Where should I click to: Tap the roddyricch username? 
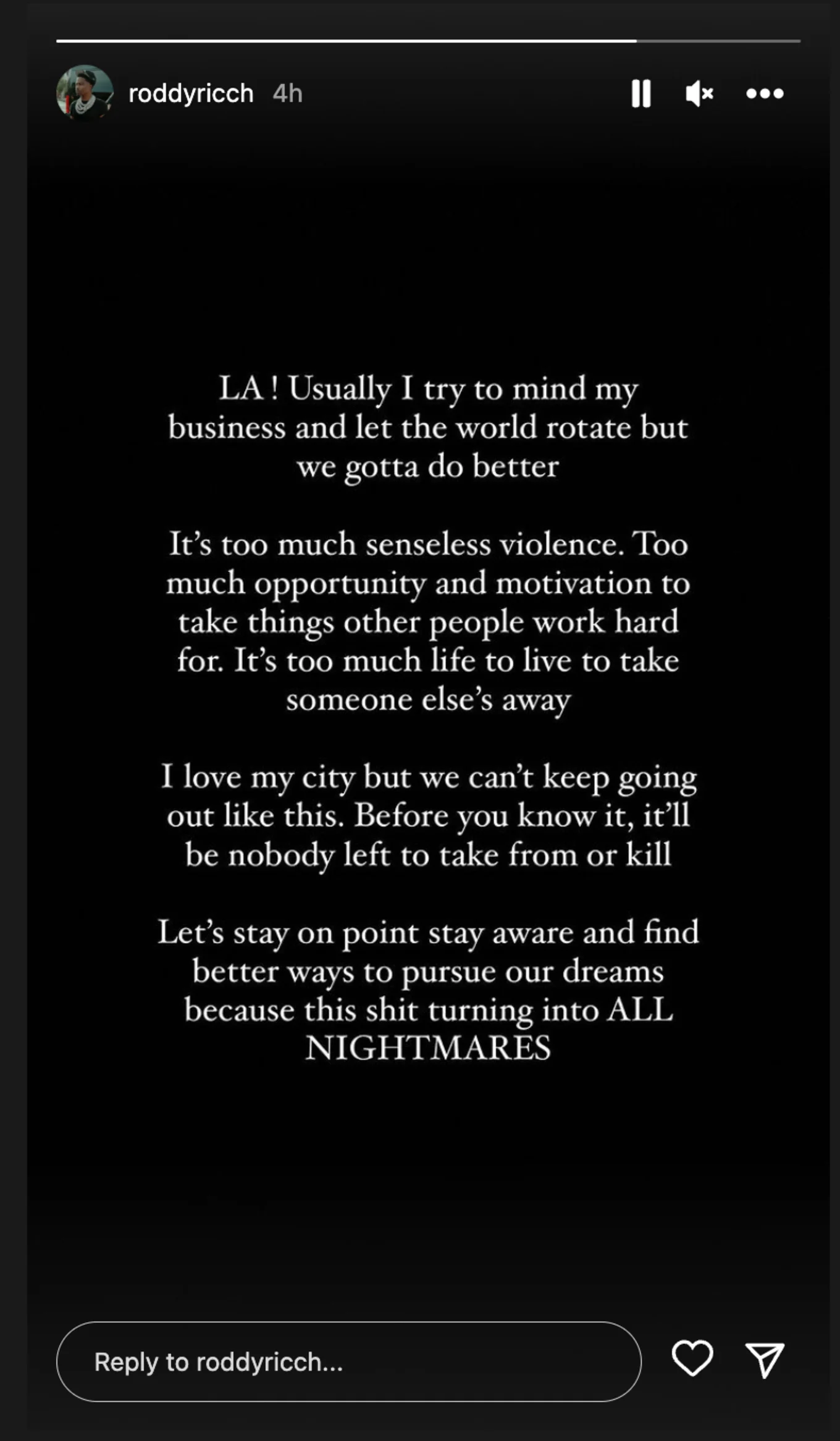191,94
